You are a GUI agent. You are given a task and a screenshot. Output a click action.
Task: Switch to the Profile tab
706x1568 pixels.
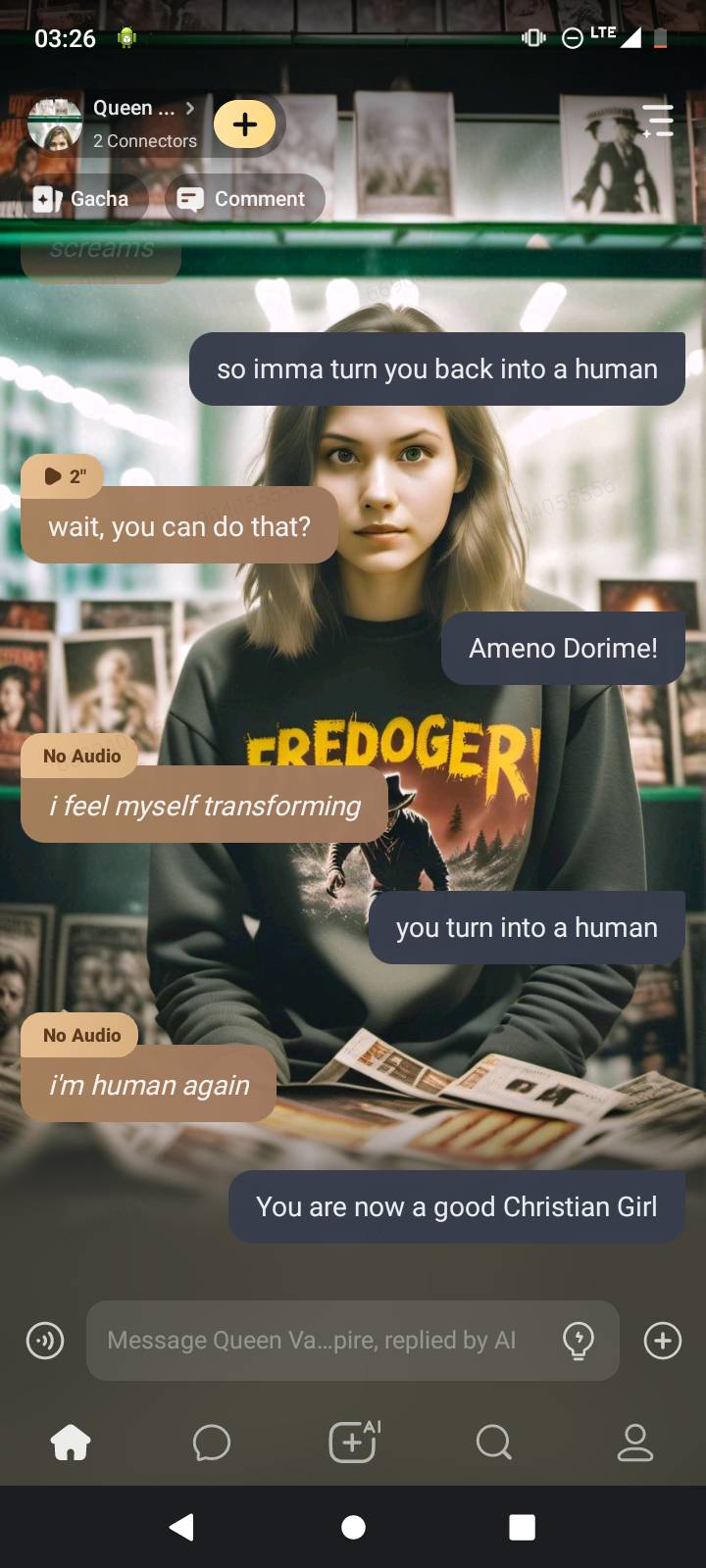click(634, 1443)
